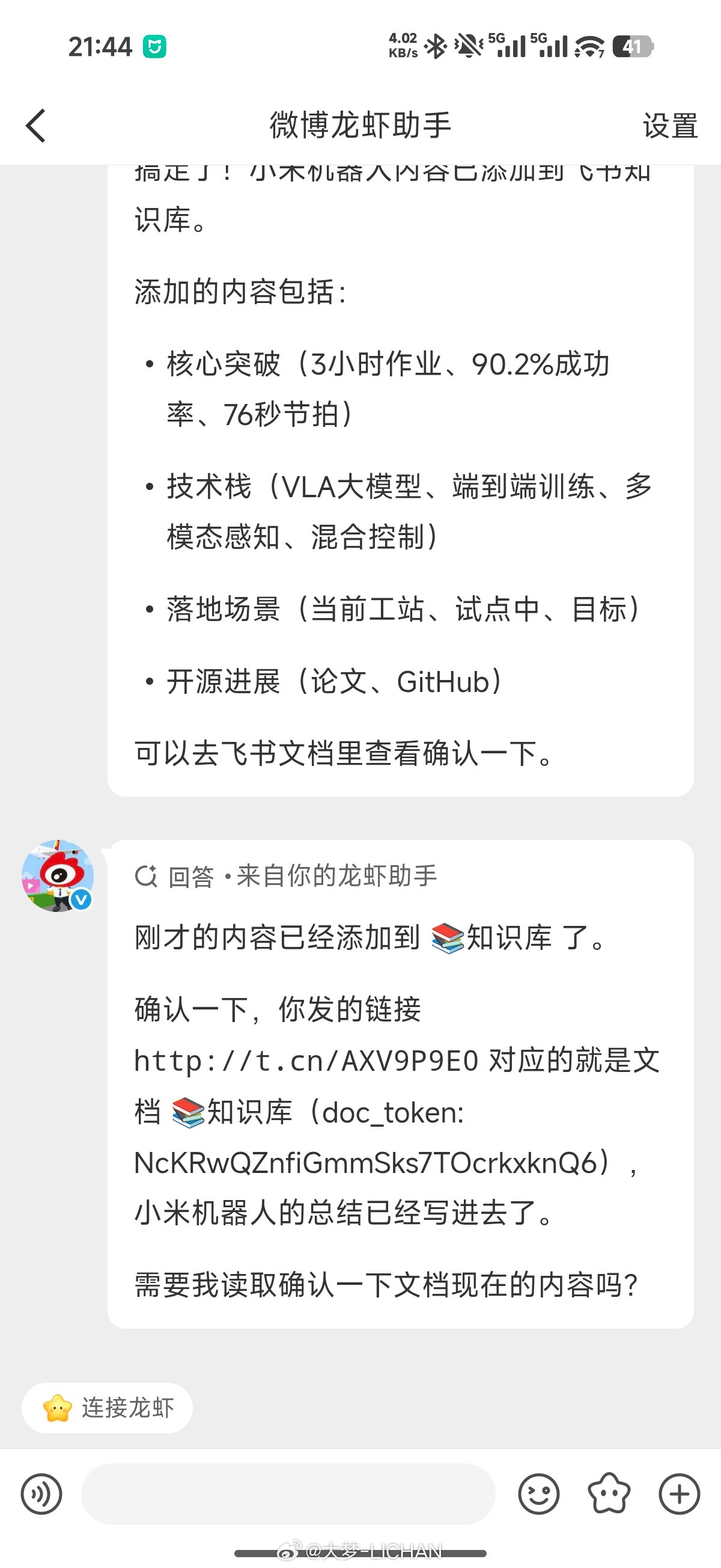Tap the message input field

click(x=286, y=1493)
